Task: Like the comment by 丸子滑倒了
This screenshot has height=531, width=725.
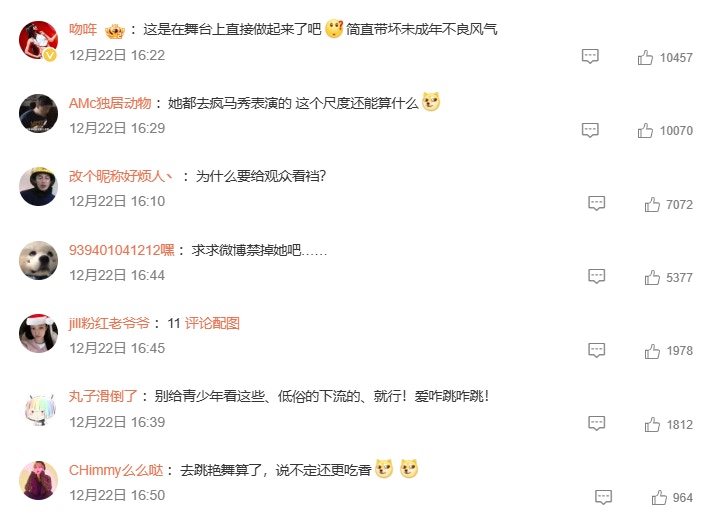Action: click(653, 424)
